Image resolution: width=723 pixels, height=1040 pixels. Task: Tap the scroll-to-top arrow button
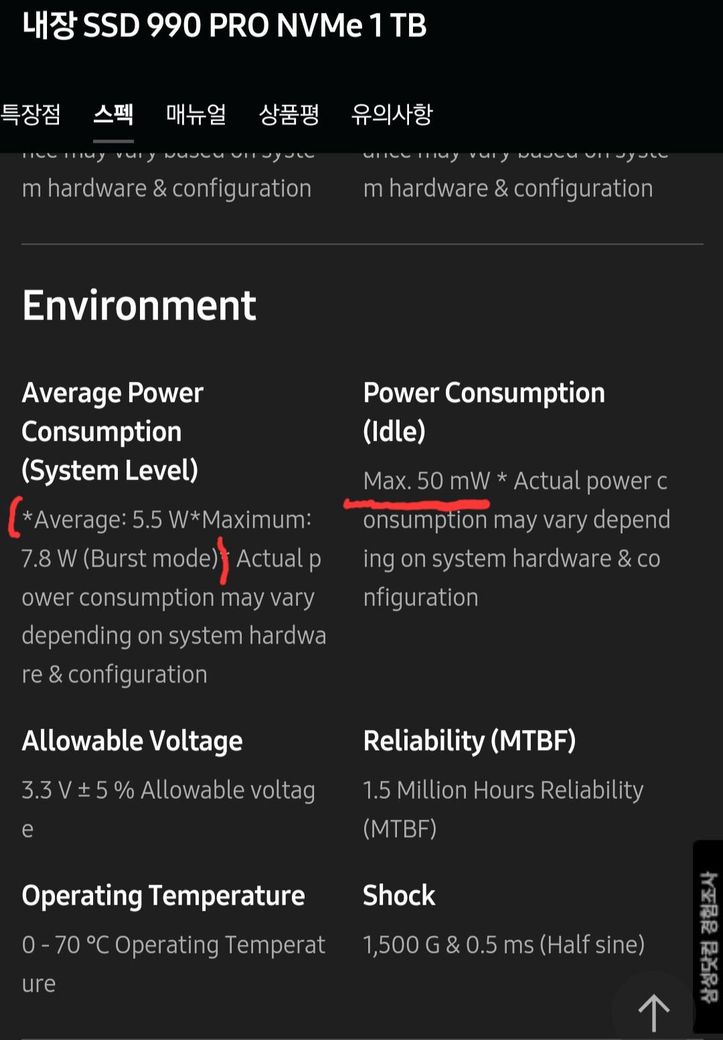[x=653, y=1011]
